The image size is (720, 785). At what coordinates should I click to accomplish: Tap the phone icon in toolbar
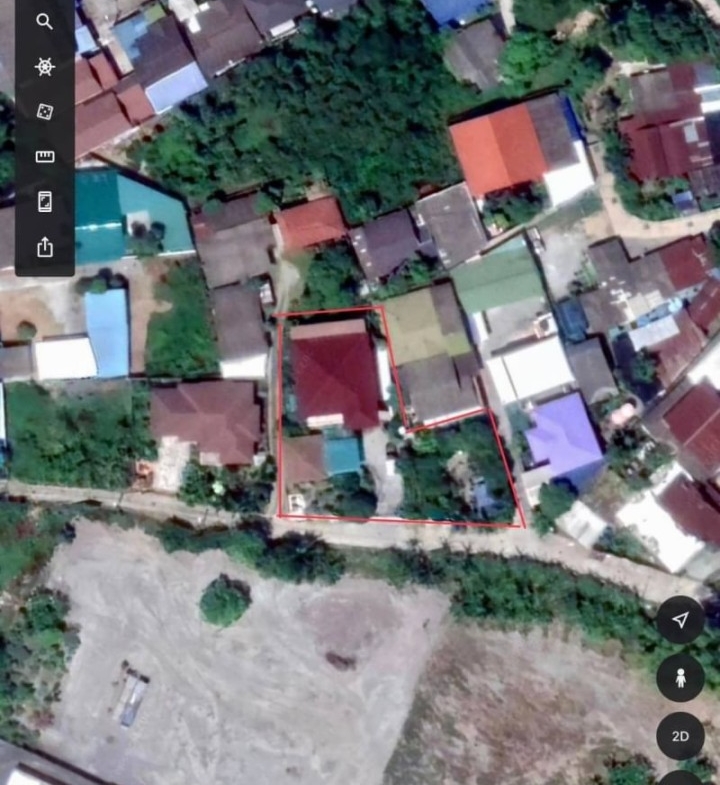45,201
